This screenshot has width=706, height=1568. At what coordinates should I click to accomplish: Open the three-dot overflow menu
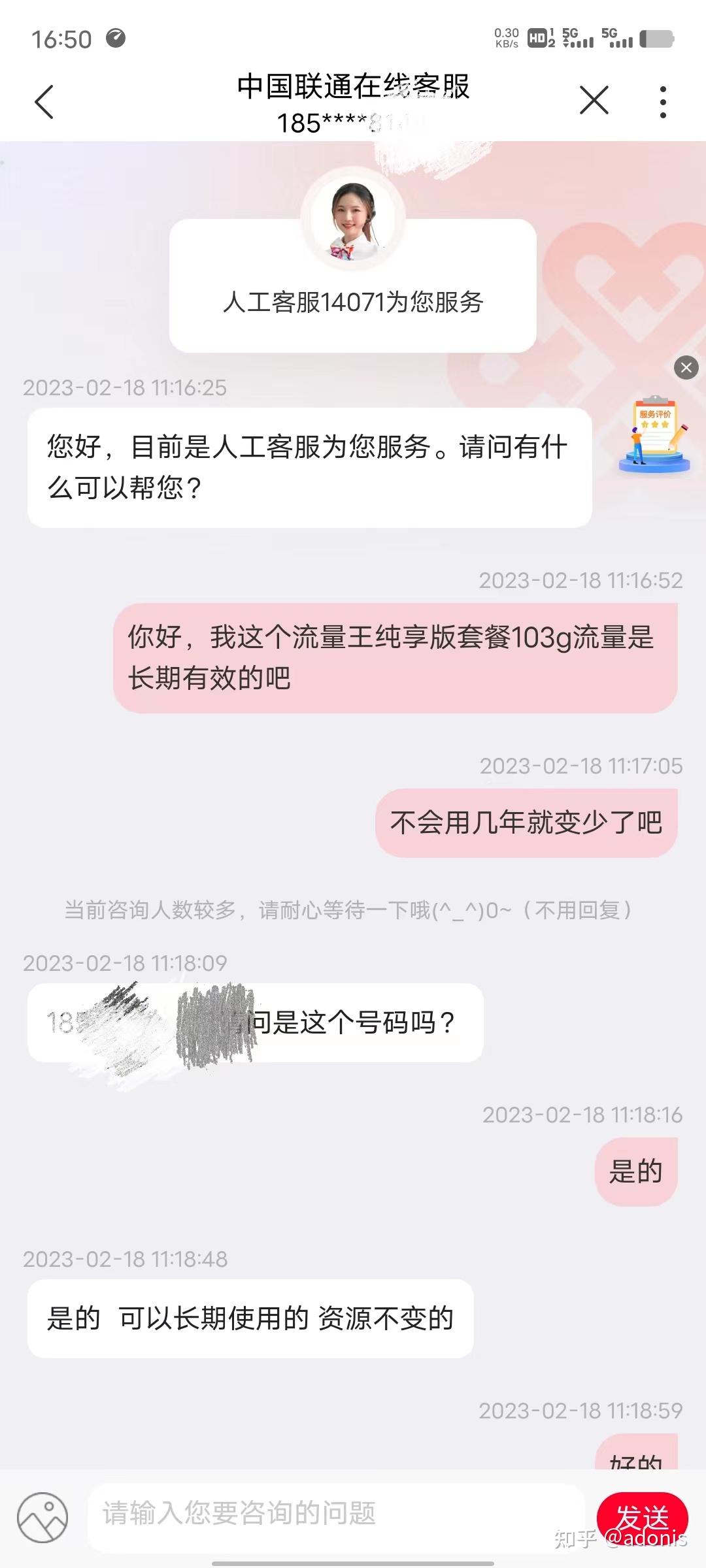(x=663, y=101)
